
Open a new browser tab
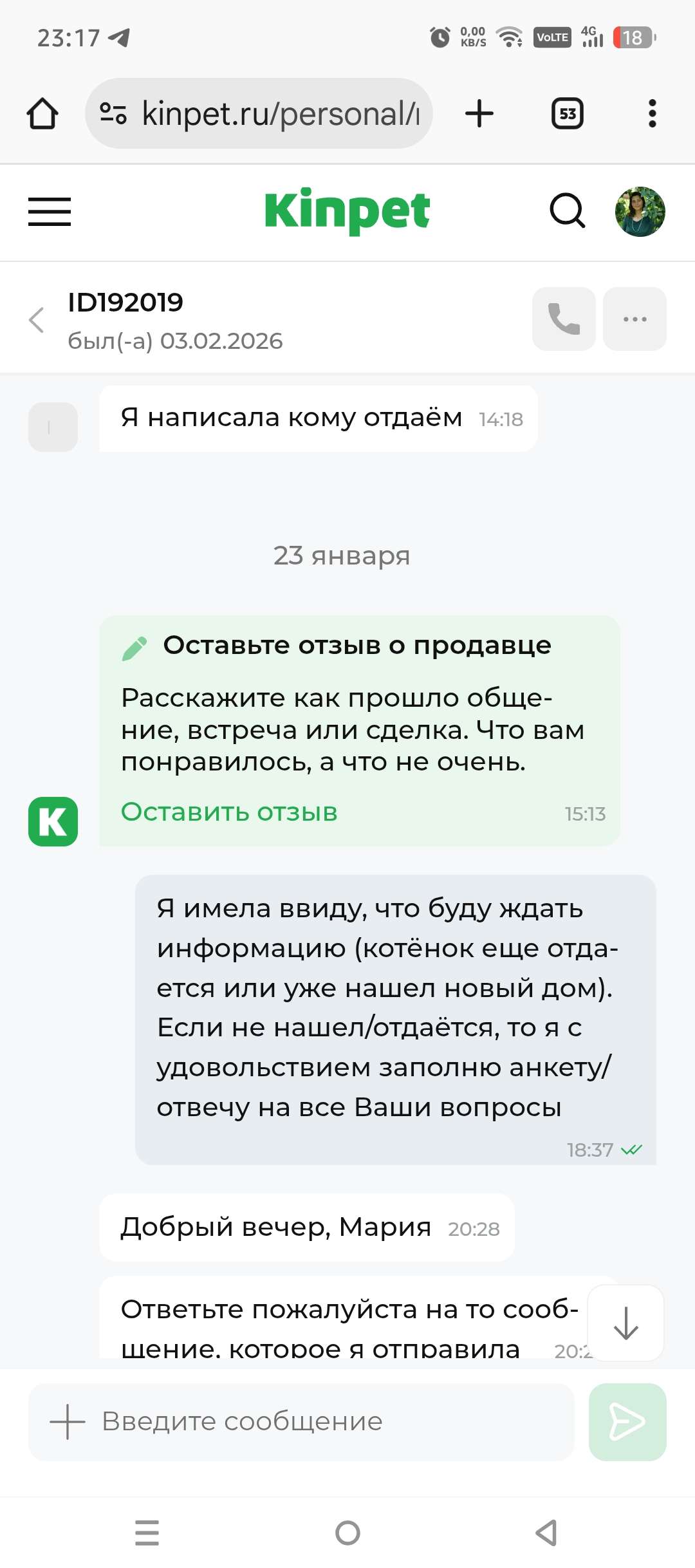pos(479,114)
